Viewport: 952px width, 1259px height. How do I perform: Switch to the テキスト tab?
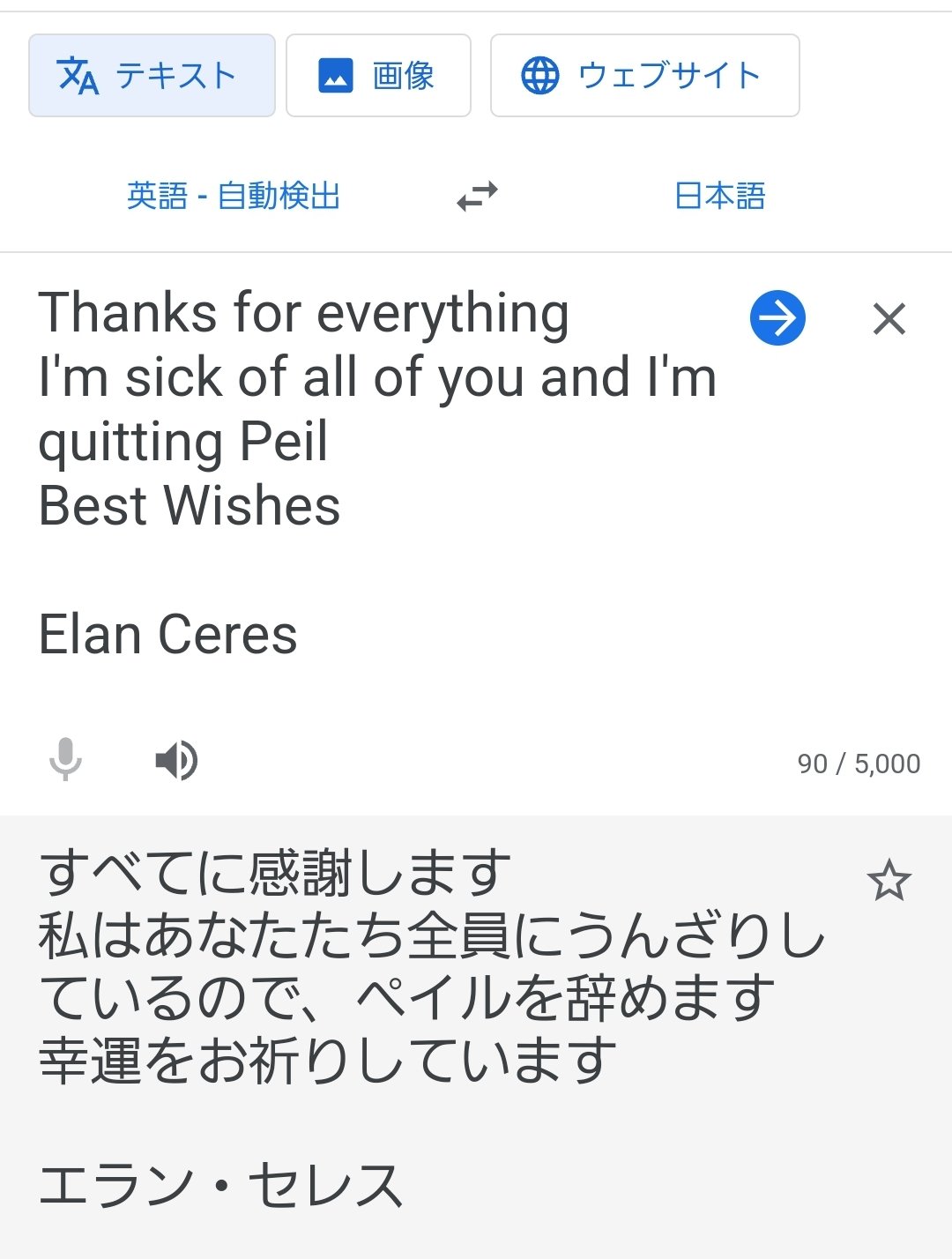click(152, 76)
